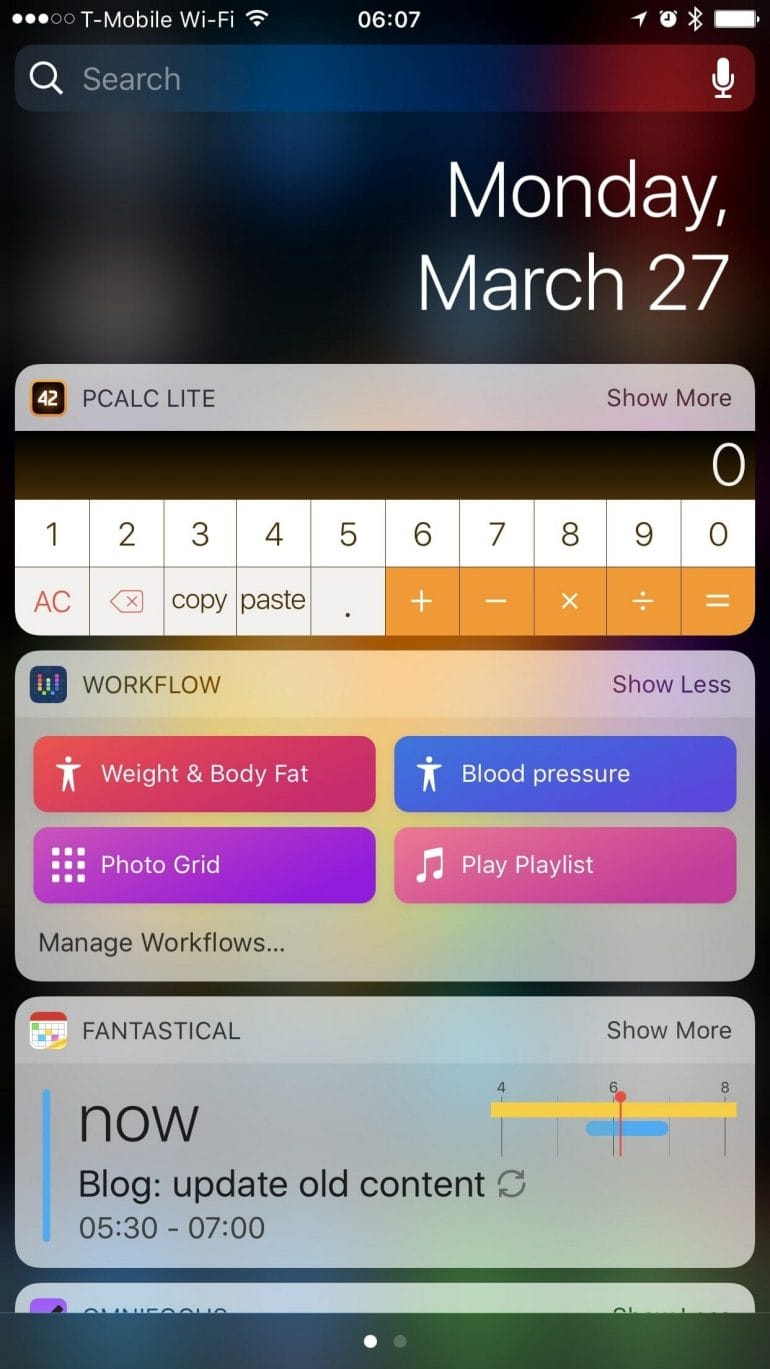Tap the plus operator key
This screenshot has width=770, height=1369.
click(422, 602)
